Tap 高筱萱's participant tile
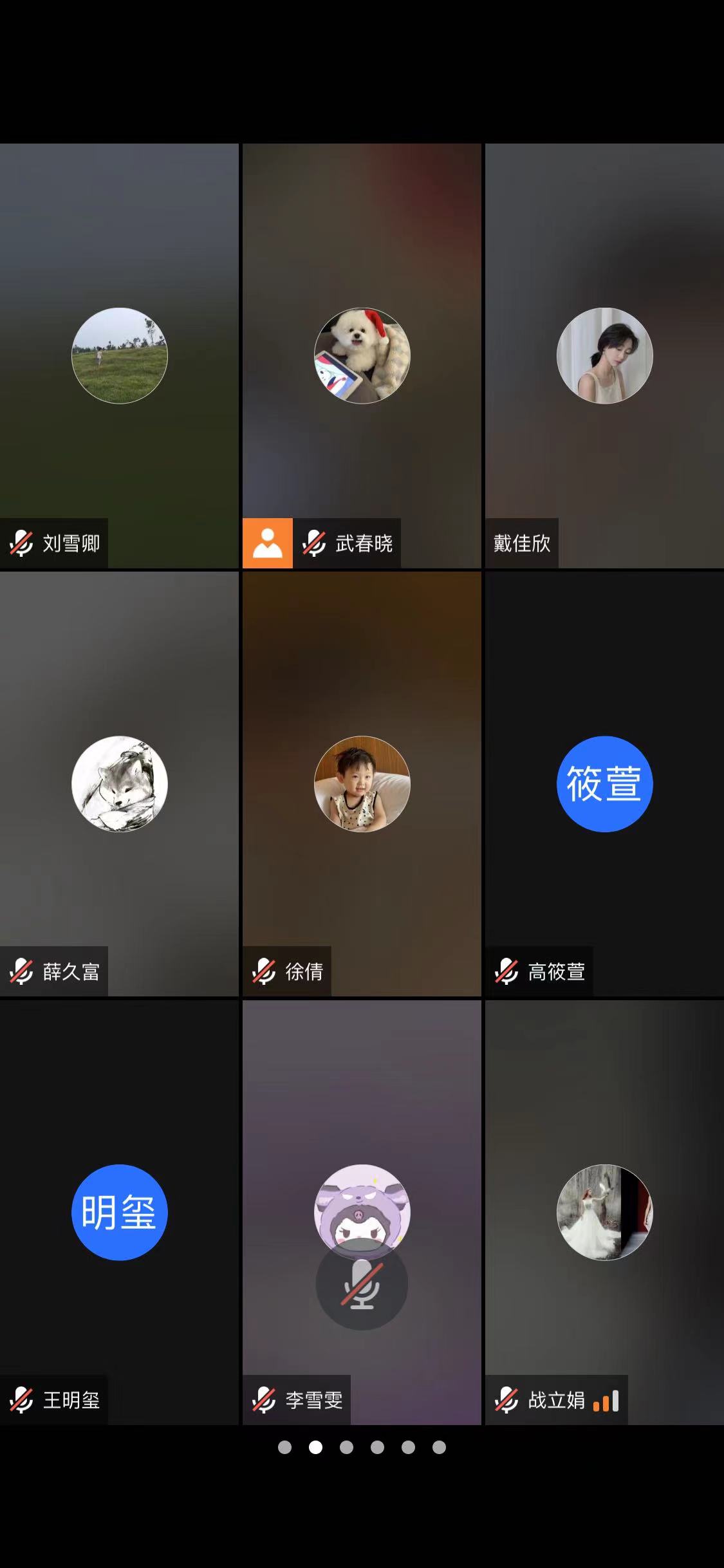Image resolution: width=724 pixels, height=1568 pixels. tap(604, 783)
